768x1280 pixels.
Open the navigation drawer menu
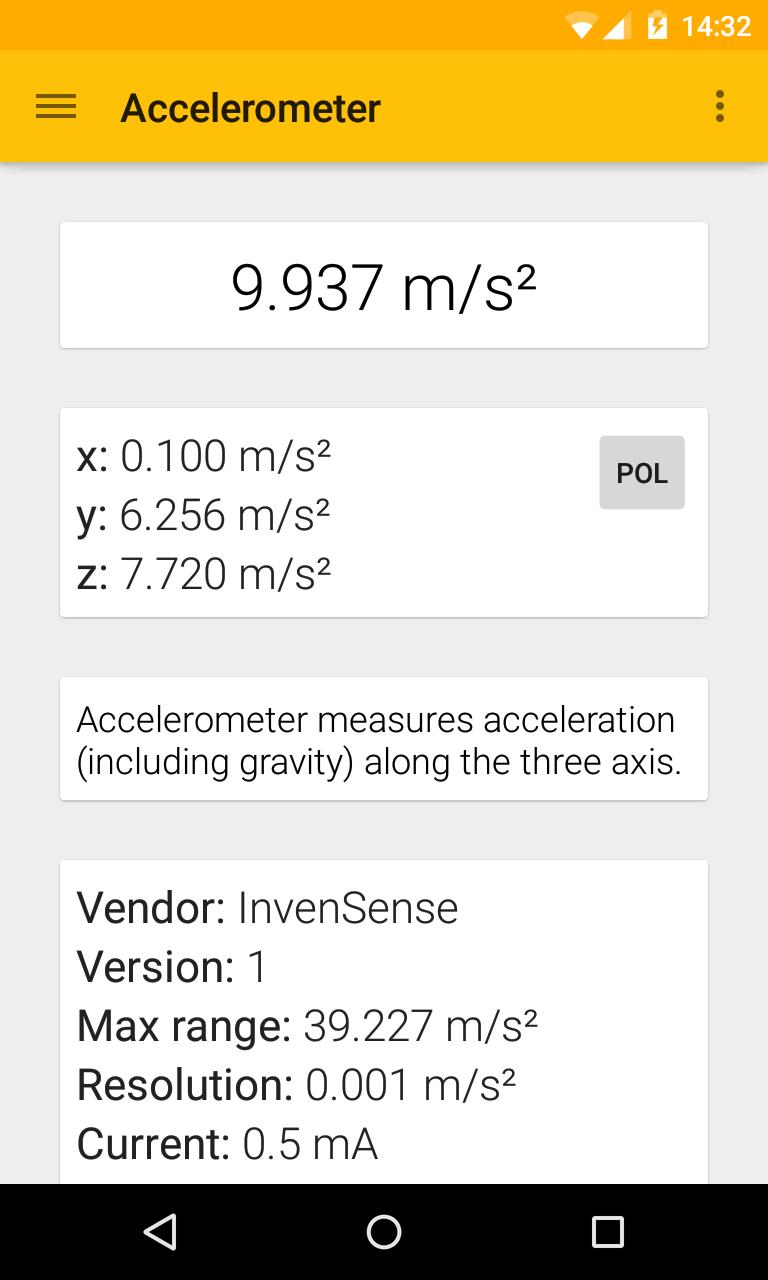click(55, 107)
